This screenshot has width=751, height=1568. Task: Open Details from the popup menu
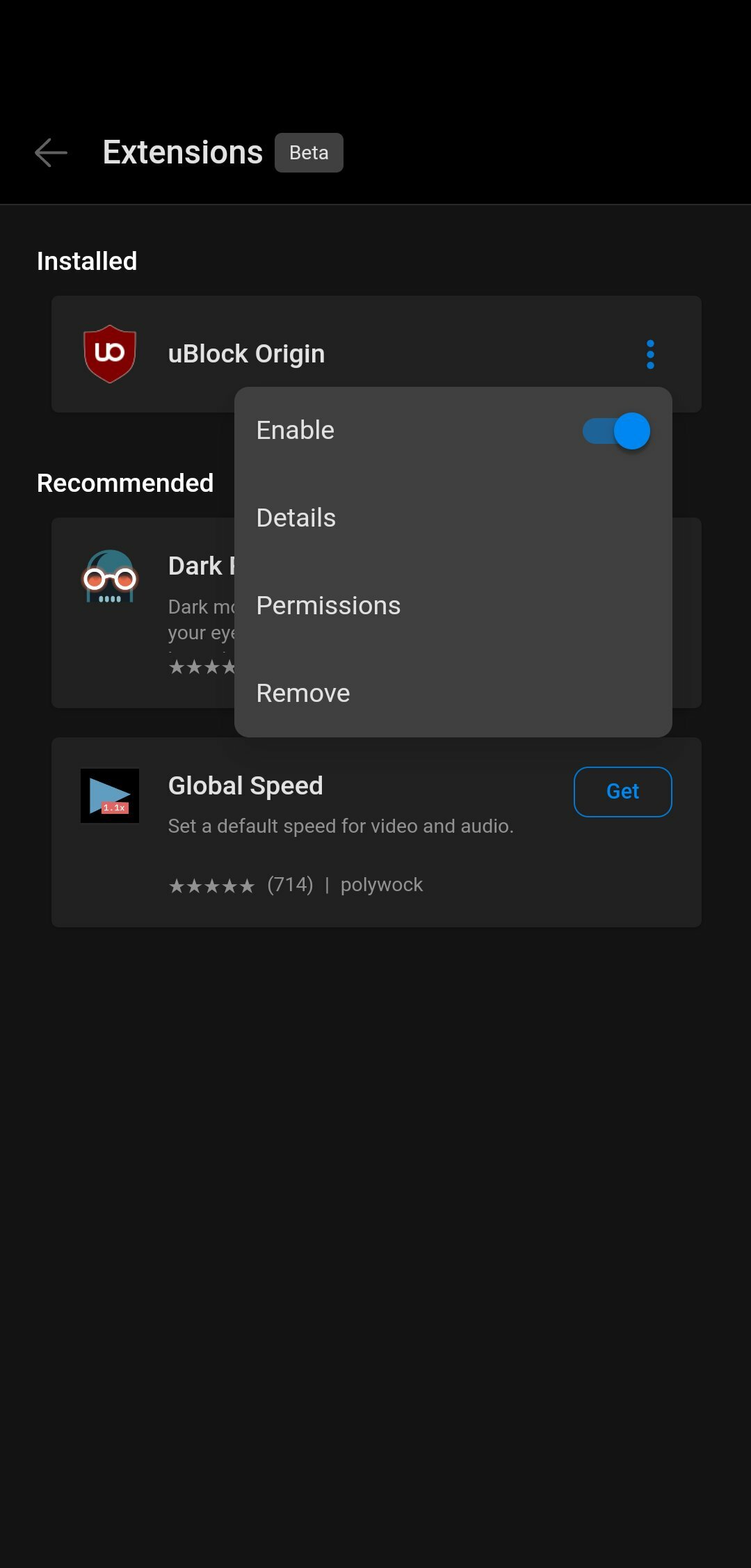pos(453,518)
